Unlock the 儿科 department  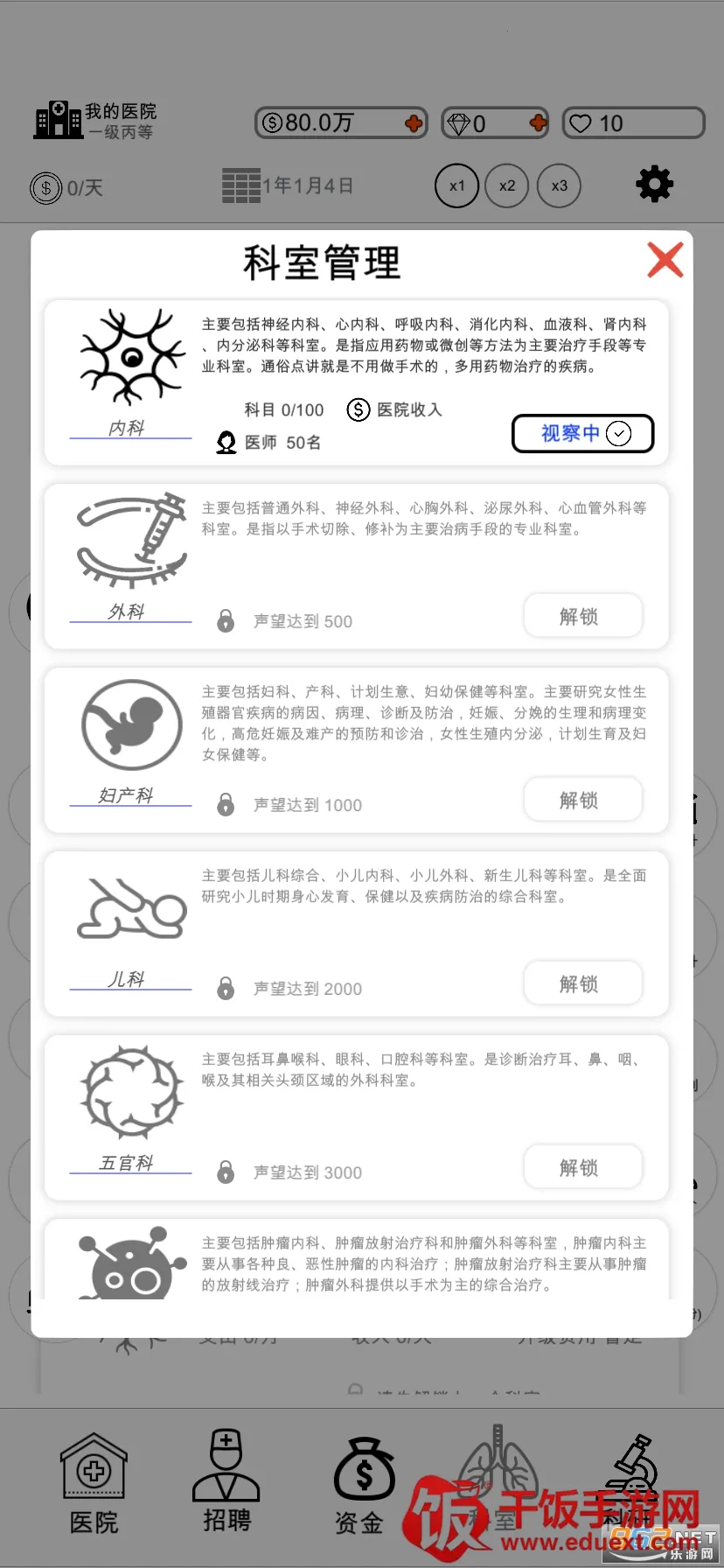click(582, 983)
